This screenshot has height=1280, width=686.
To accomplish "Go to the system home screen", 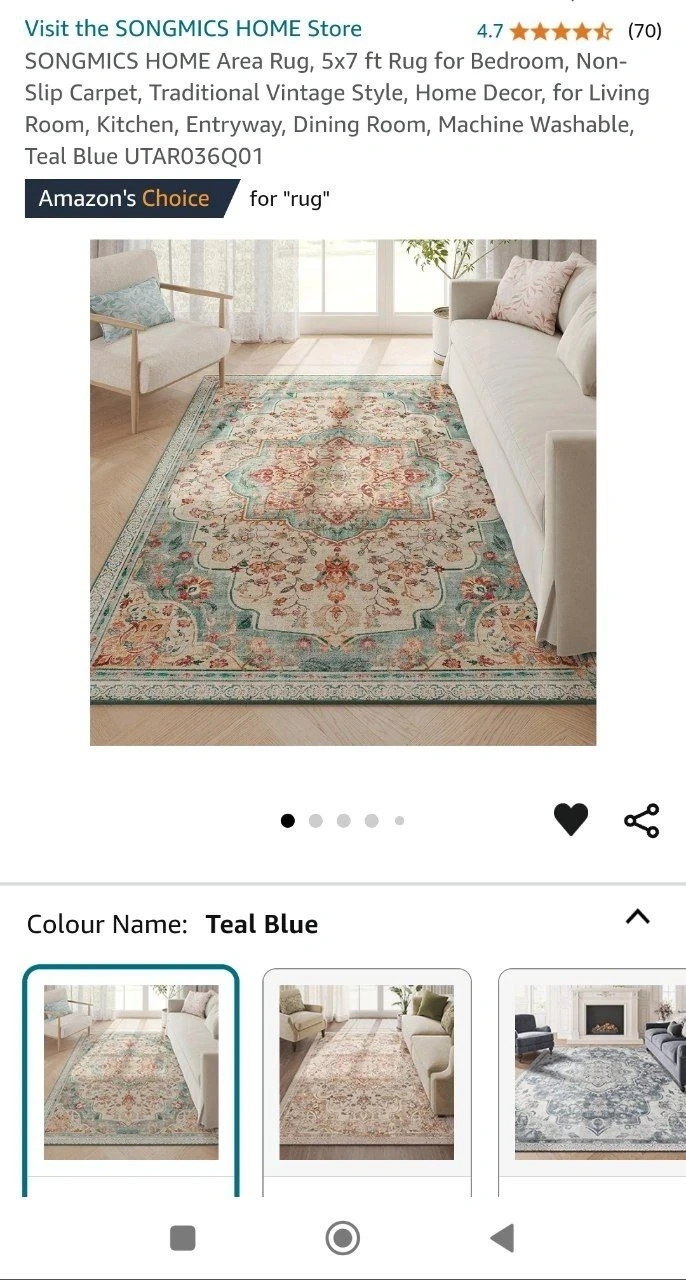I will coord(343,1238).
